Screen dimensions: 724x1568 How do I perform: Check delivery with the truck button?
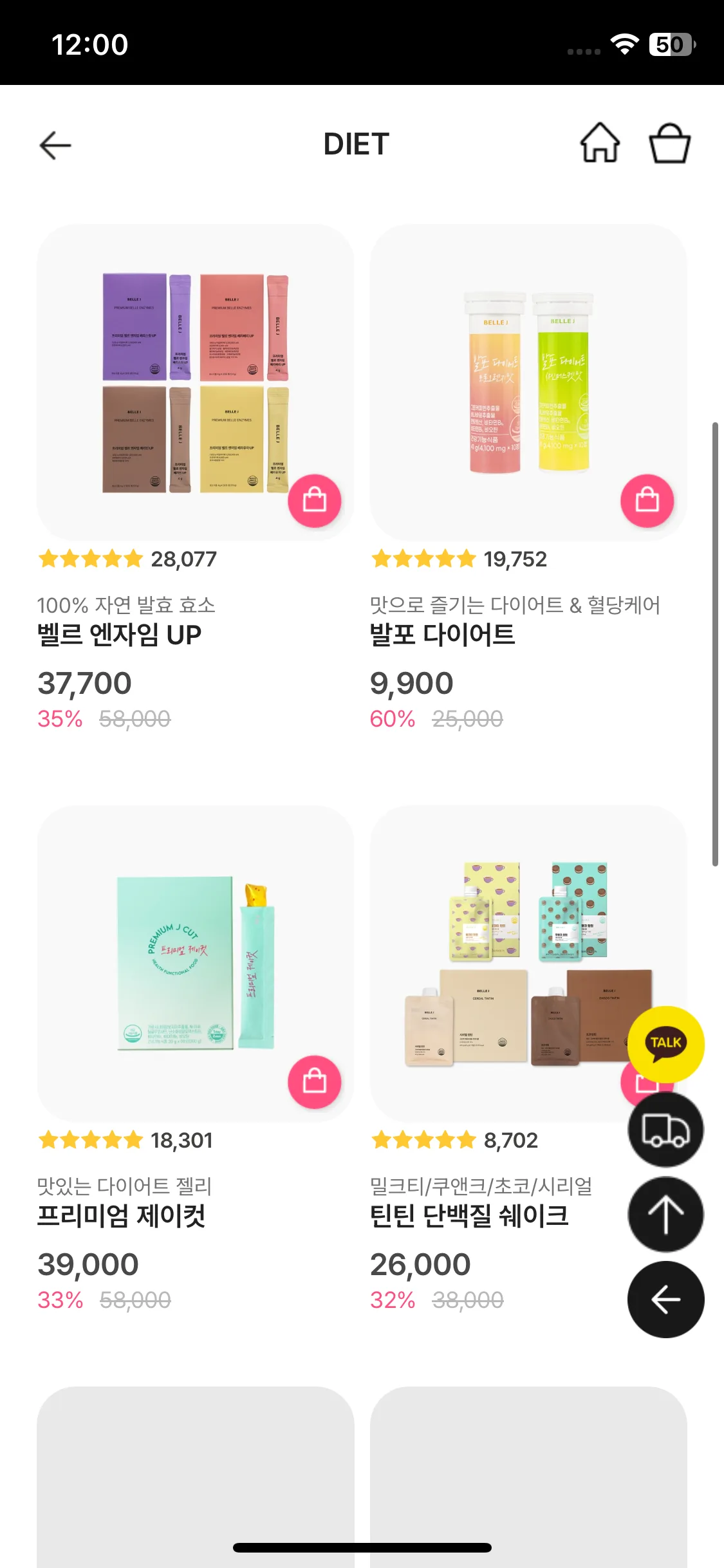[665, 1130]
